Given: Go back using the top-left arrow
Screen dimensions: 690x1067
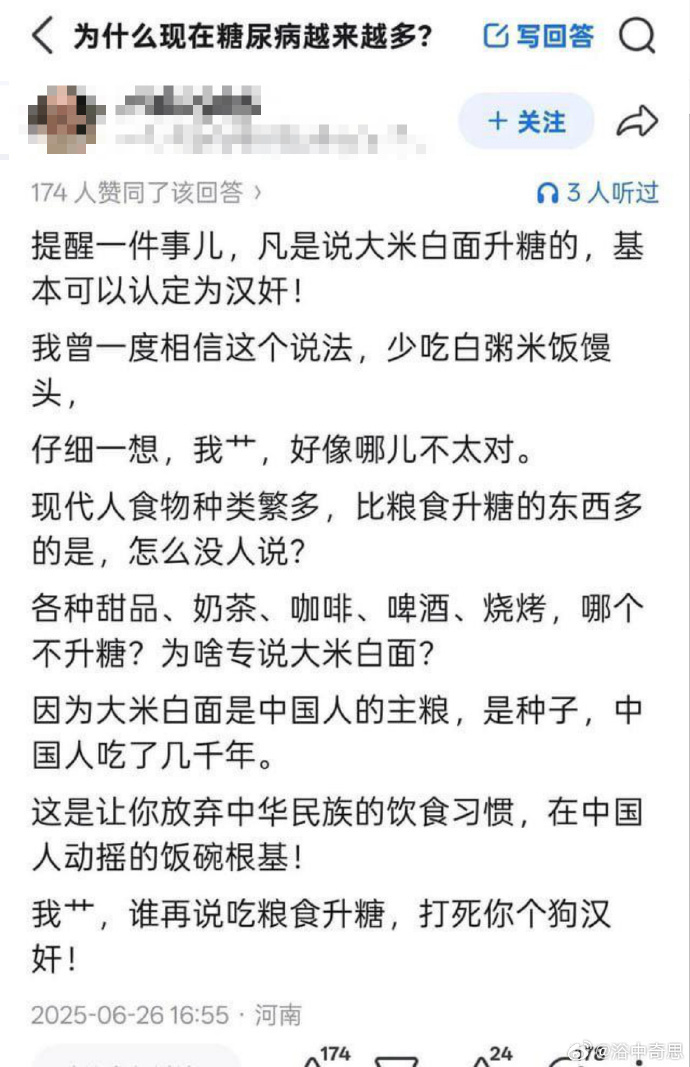Looking at the screenshot, I should coord(42,37).
